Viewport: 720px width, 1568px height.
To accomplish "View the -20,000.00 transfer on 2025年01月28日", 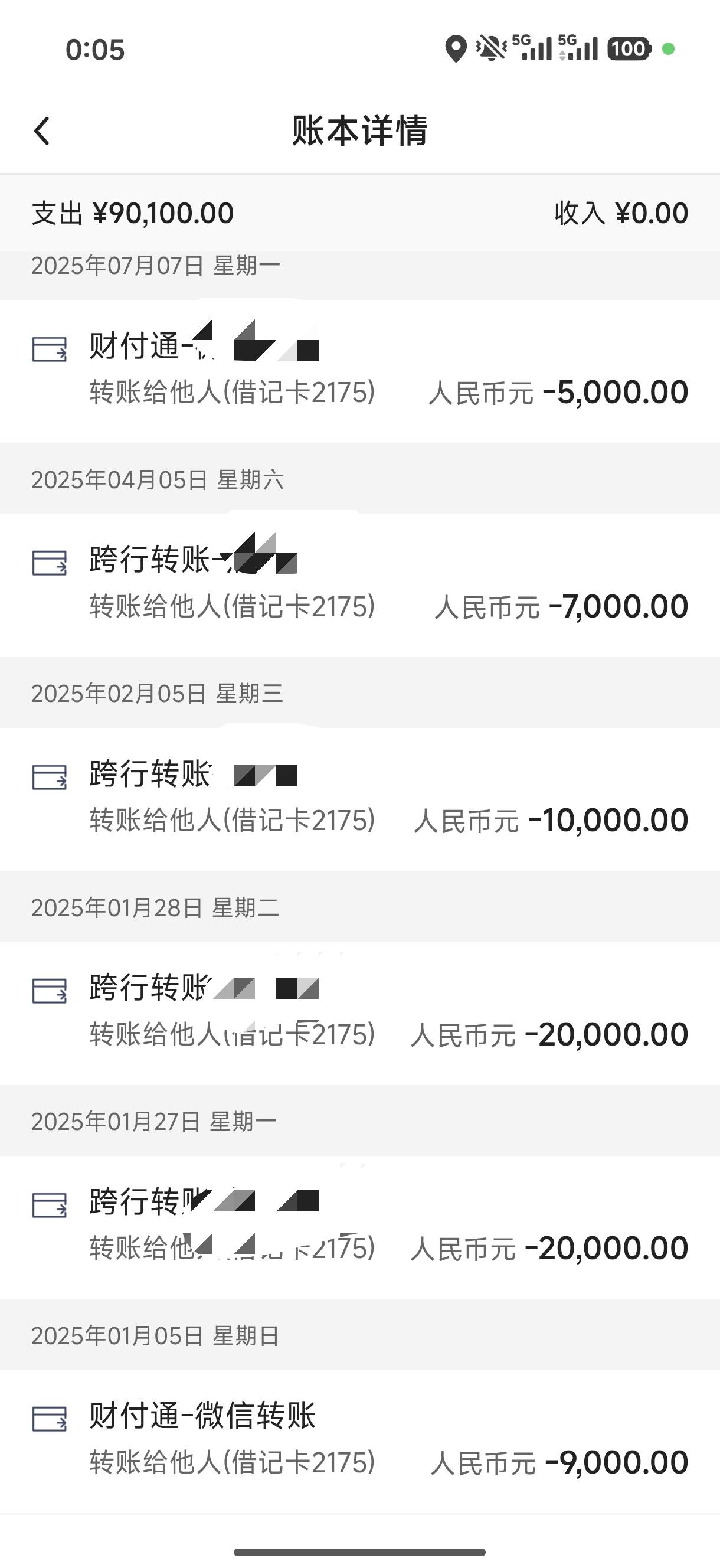I will click(359, 1014).
